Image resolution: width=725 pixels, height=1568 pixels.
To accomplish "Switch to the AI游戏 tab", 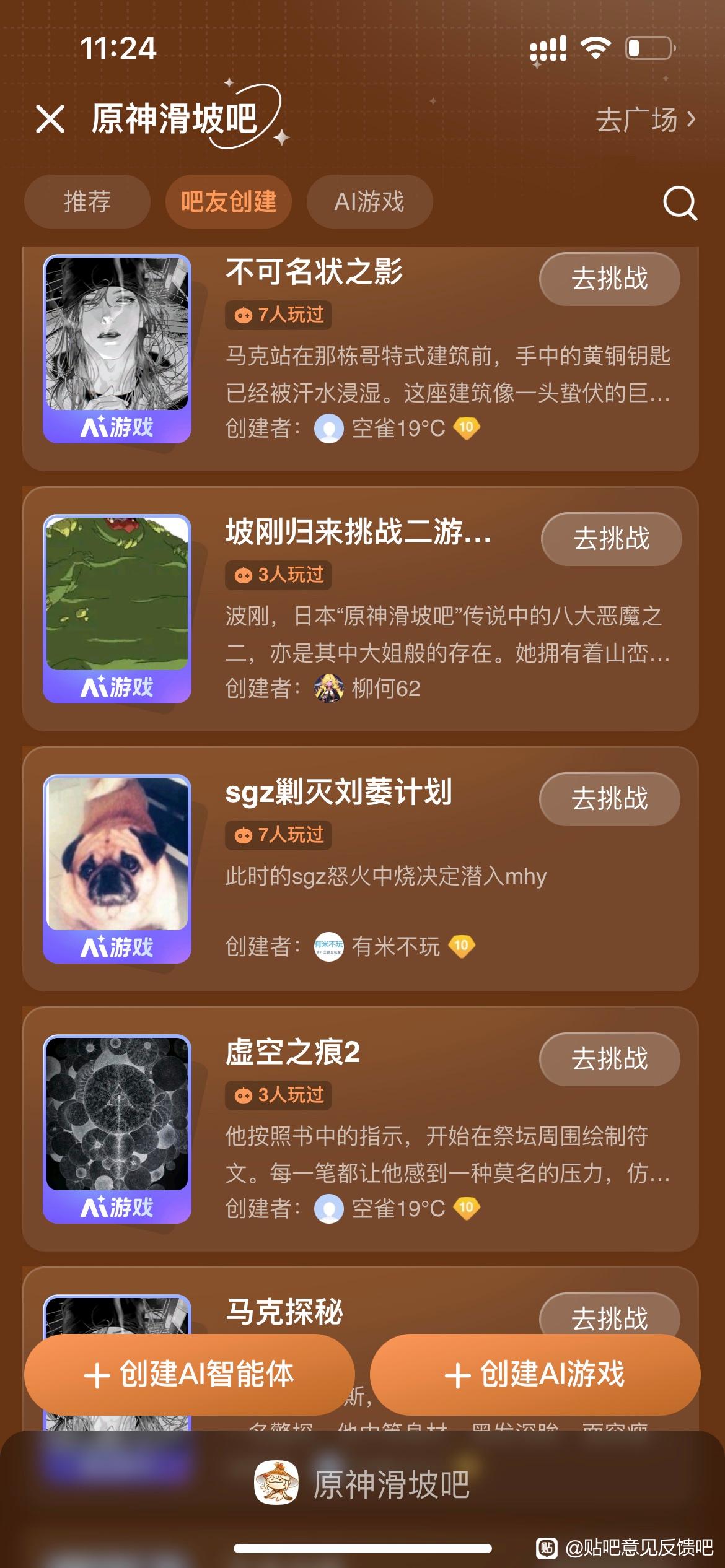I will pyautogui.click(x=369, y=201).
